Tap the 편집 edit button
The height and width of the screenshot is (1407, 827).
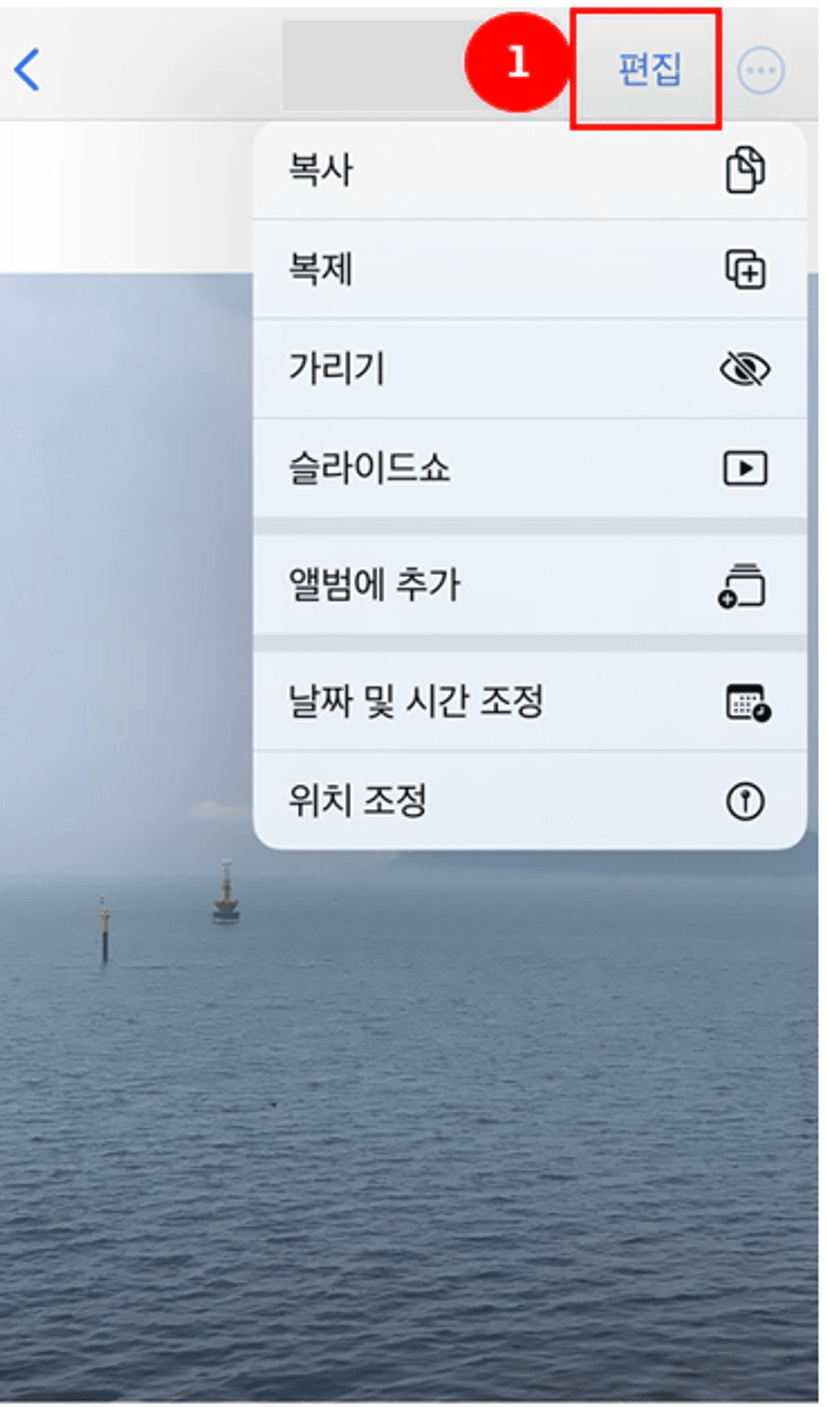pyautogui.click(x=649, y=70)
